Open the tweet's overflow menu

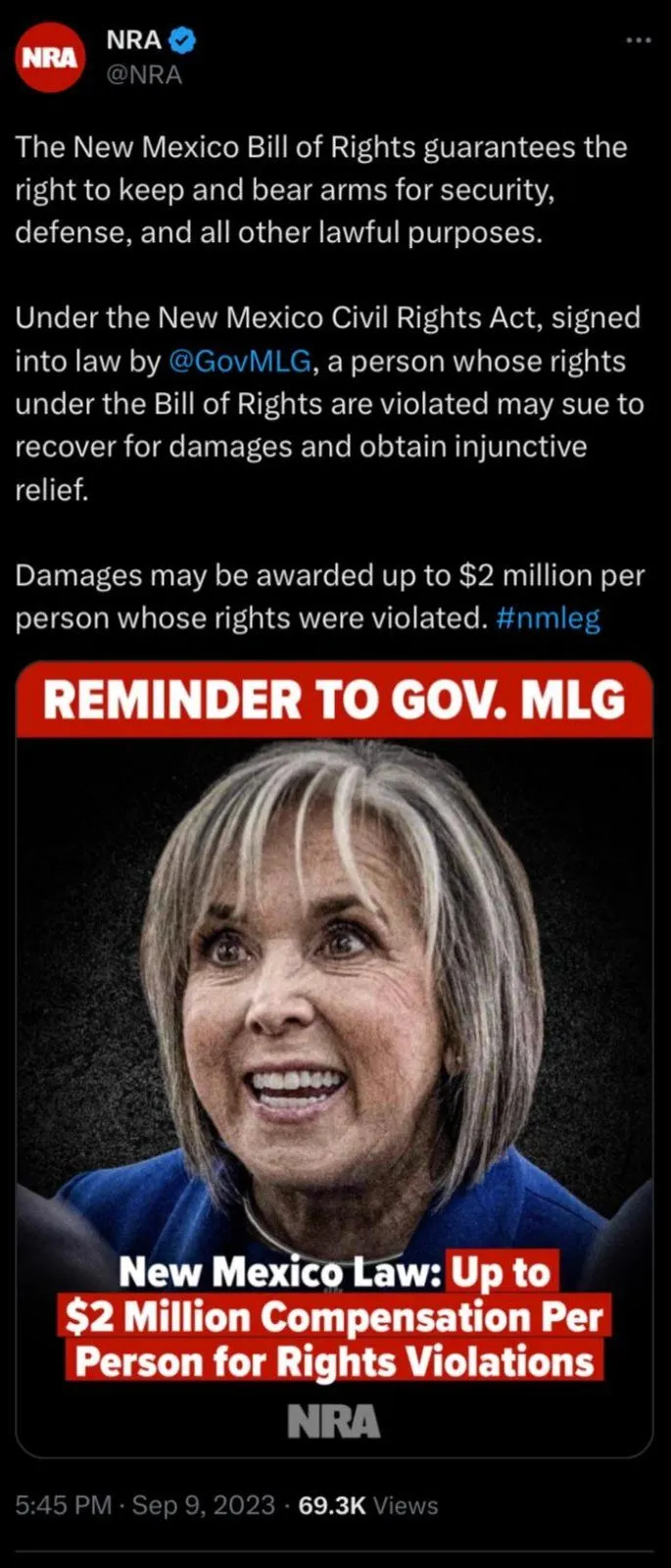pyautogui.click(x=638, y=41)
